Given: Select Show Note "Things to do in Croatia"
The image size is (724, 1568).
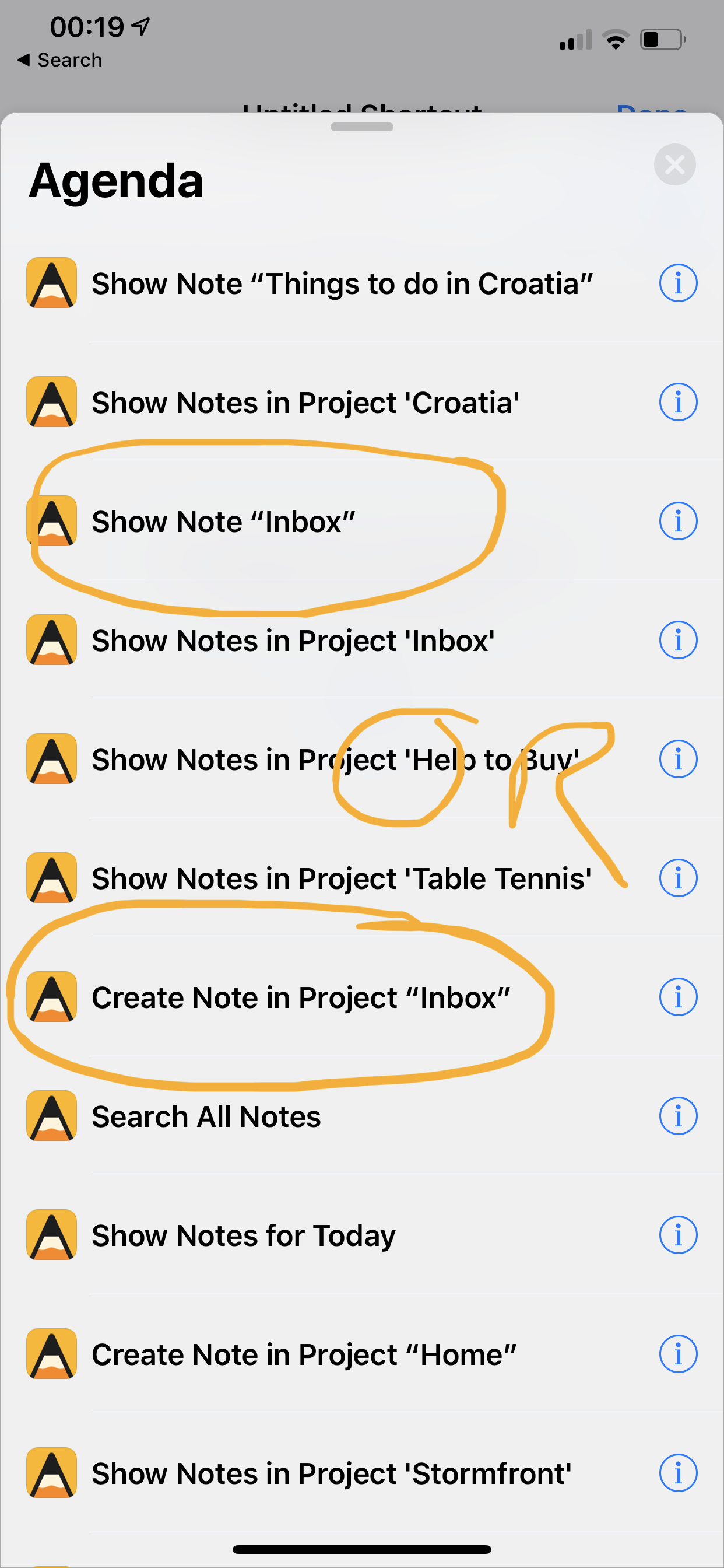Looking at the screenshot, I should click(x=362, y=283).
